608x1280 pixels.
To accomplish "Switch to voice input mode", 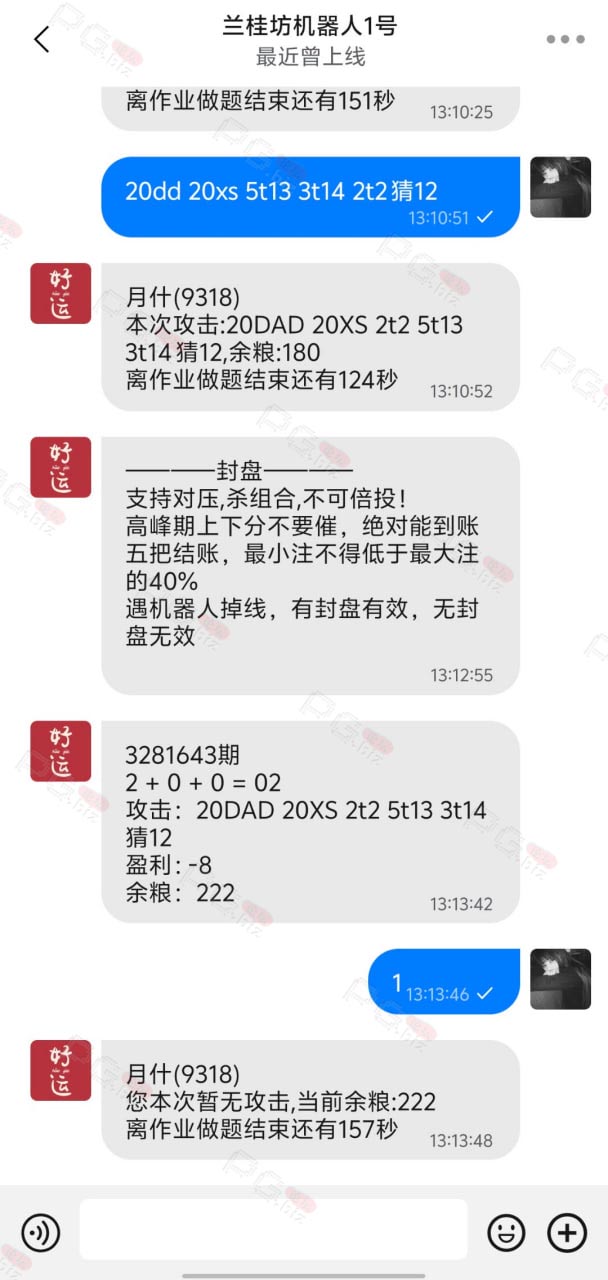I will pos(41,1233).
